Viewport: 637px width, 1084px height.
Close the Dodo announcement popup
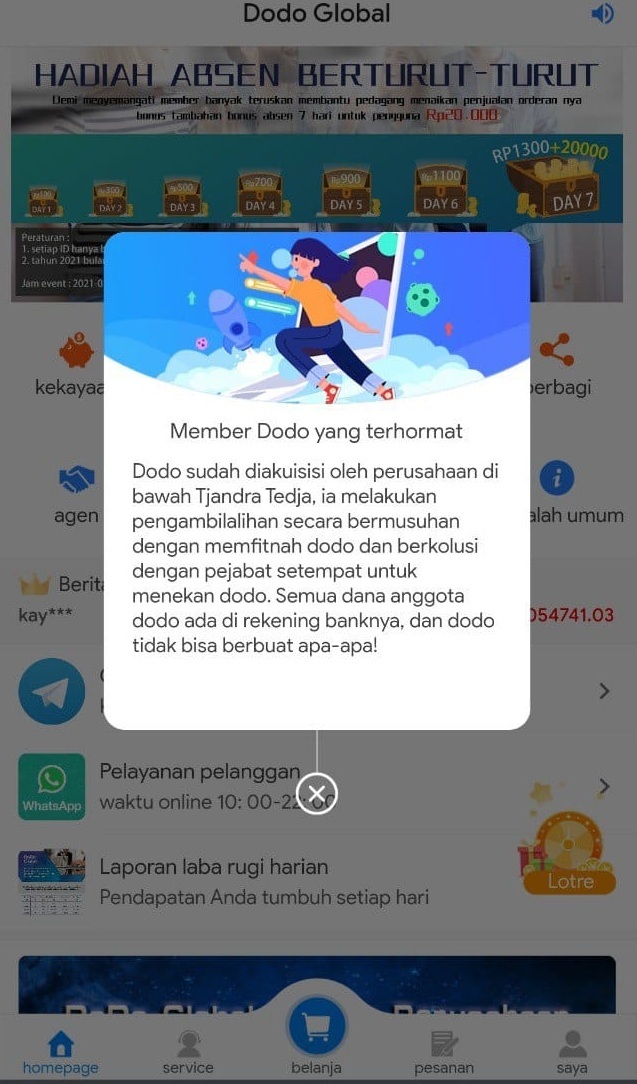pyautogui.click(x=317, y=794)
